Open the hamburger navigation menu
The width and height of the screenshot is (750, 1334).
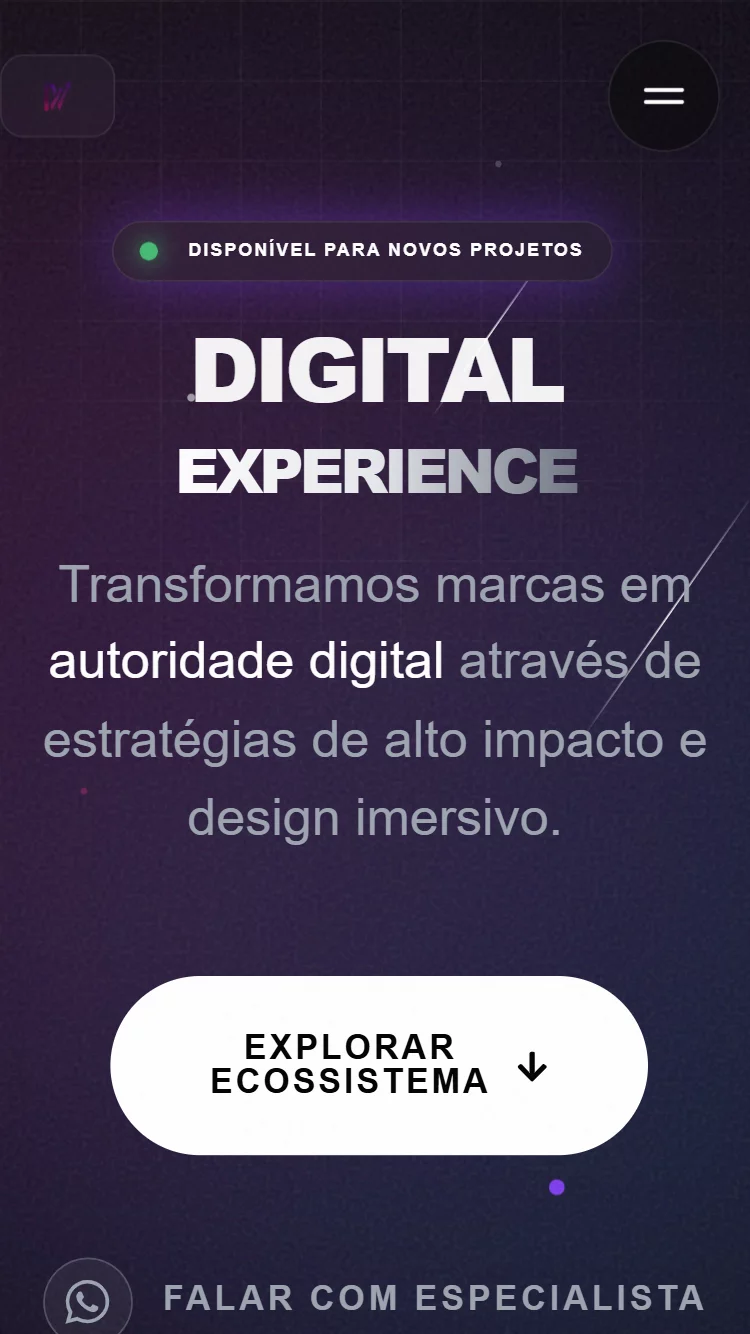[x=663, y=96]
